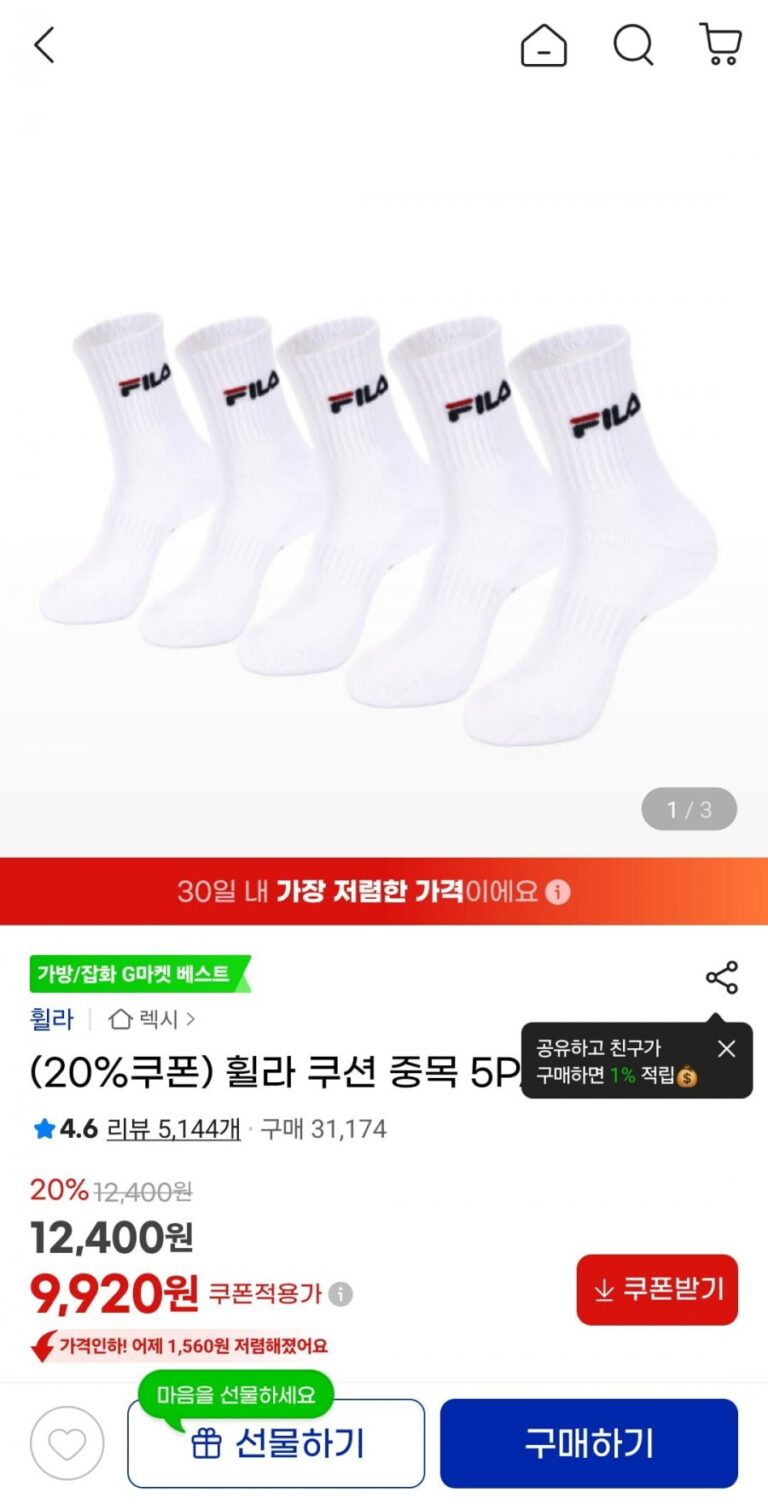Tap 선물하기 to send as gift

[x=276, y=1443]
